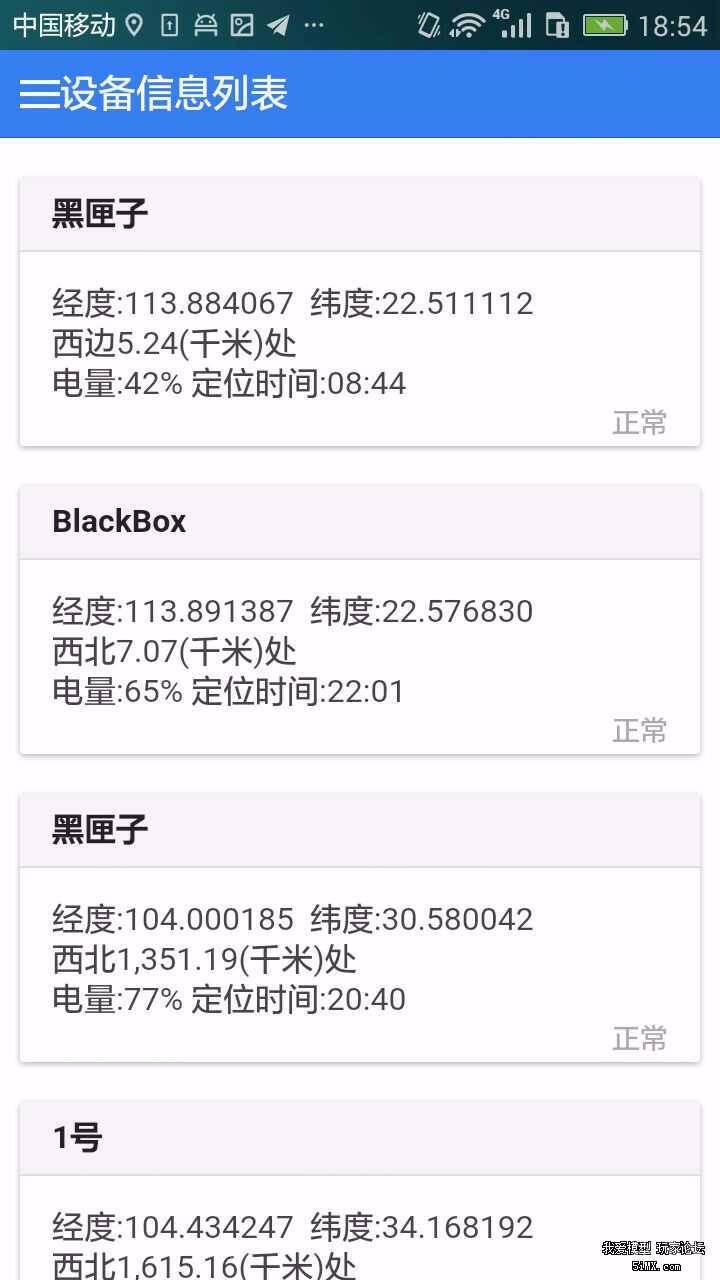The width and height of the screenshot is (720, 1280).
Task: Open the 黑匣子 card with longitude 113.884067
Action: click(360, 312)
